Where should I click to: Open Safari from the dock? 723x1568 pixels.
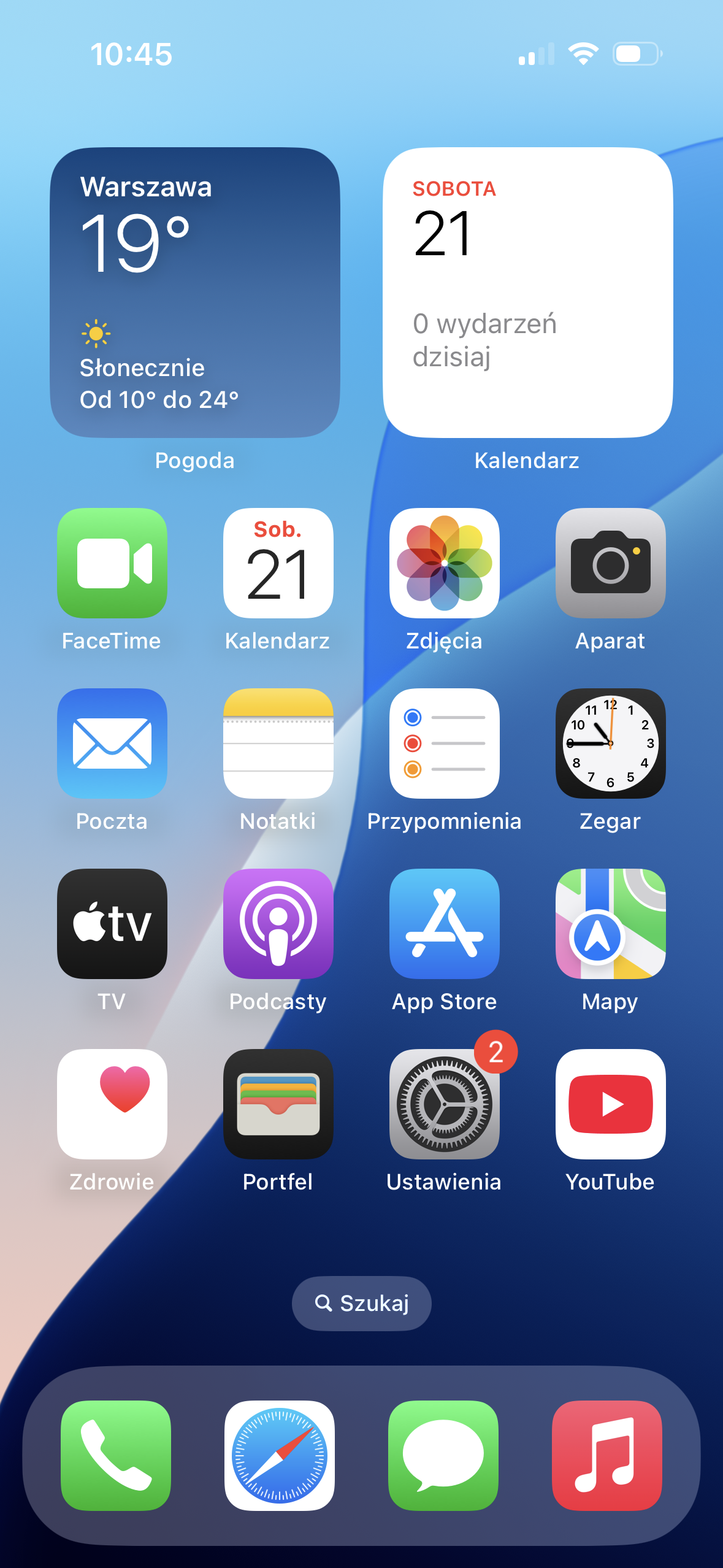click(280, 1455)
